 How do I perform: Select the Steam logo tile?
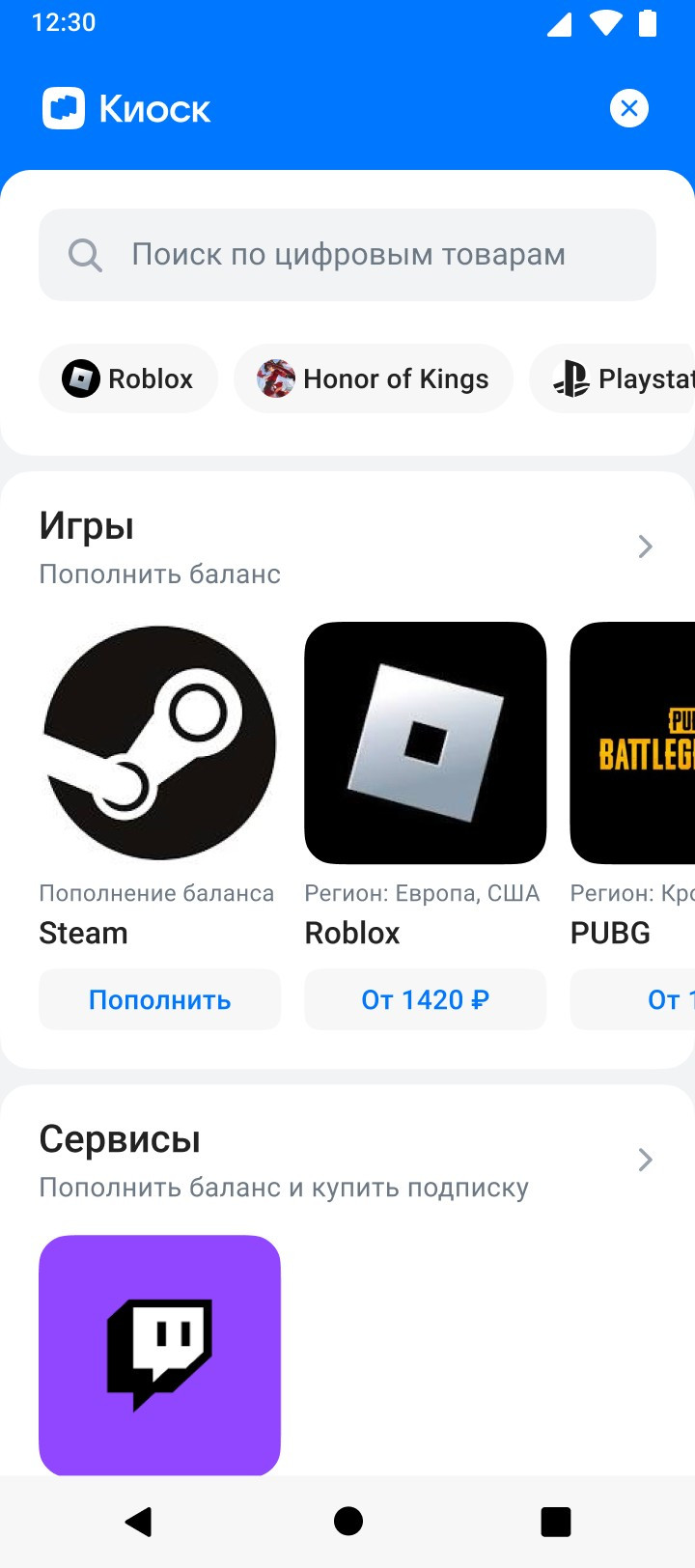[x=159, y=742]
